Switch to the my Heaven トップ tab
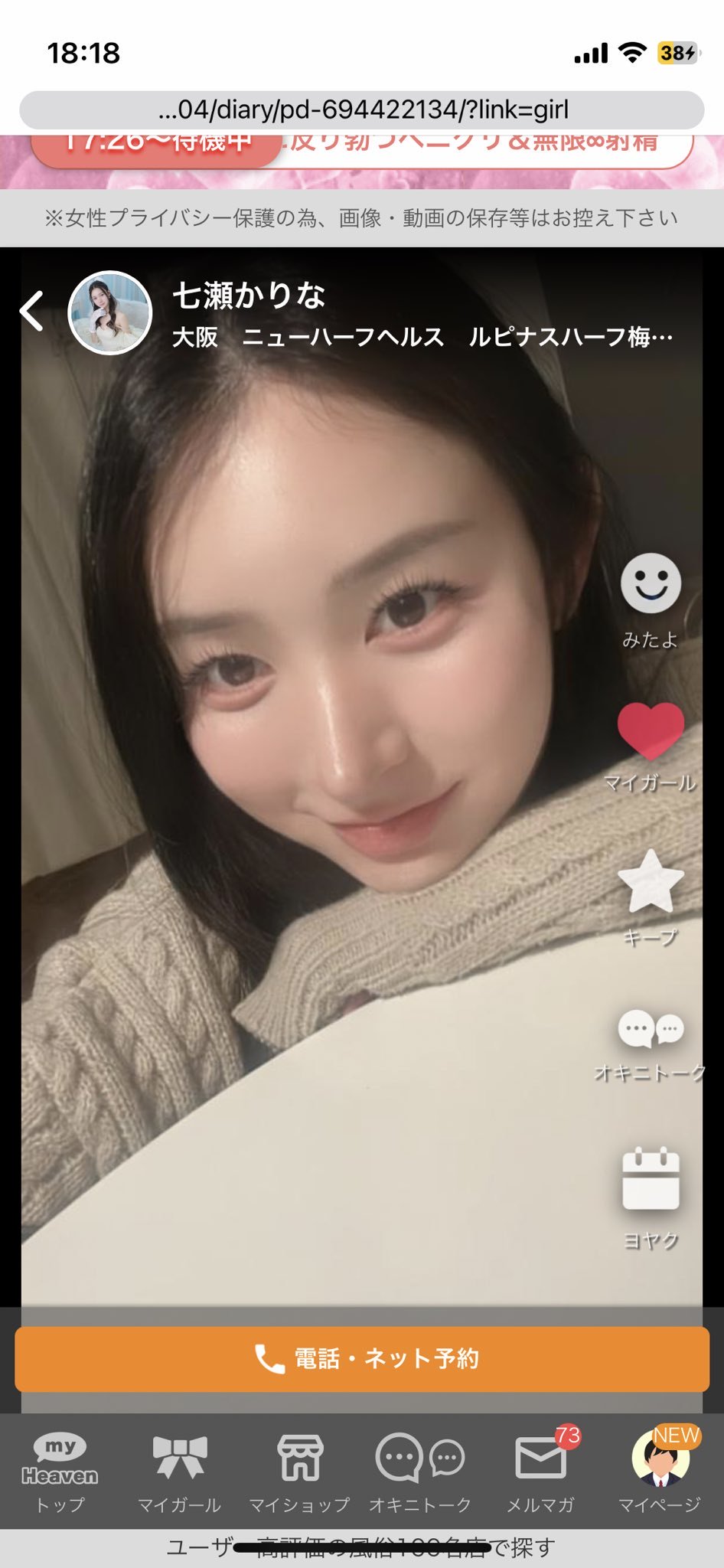 pyautogui.click(x=60, y=1472)
